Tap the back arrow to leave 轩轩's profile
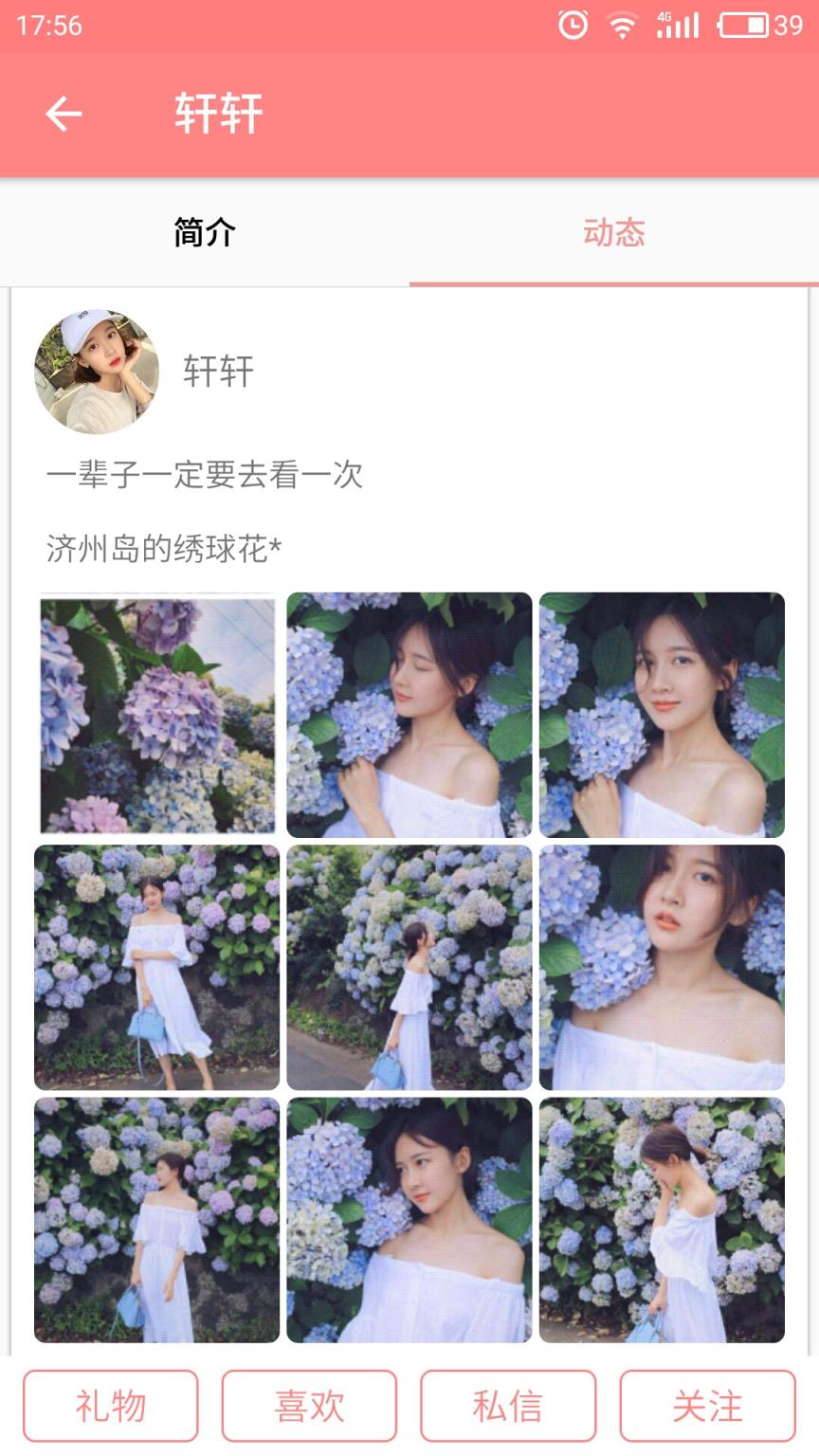The width and height of the screenshot is (819, 1456). point(63,114)
